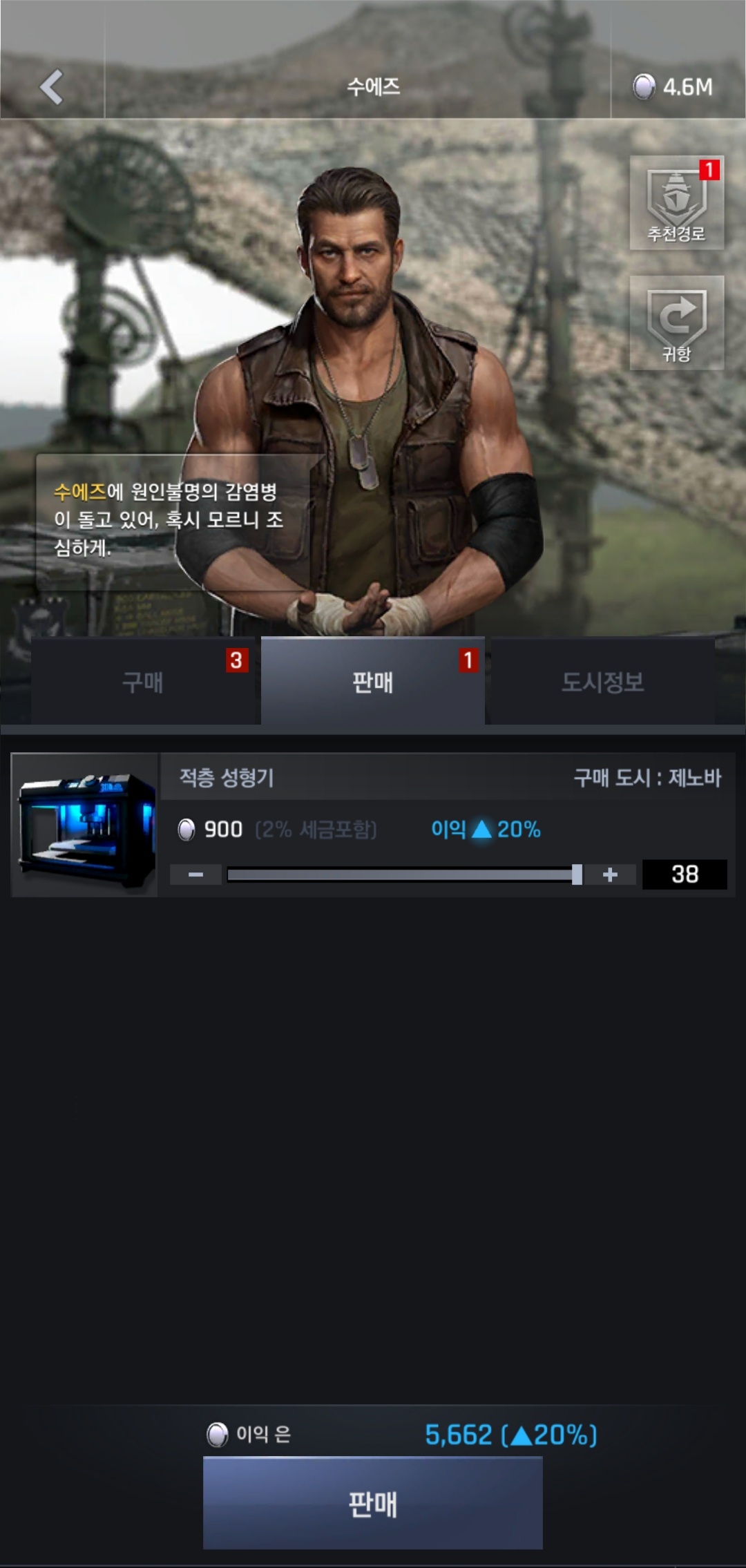Image resolution: width=746 pixels, height=1568 pixels.
Task: Open the 도시정보 city info tab
Action: pos(602,682)
